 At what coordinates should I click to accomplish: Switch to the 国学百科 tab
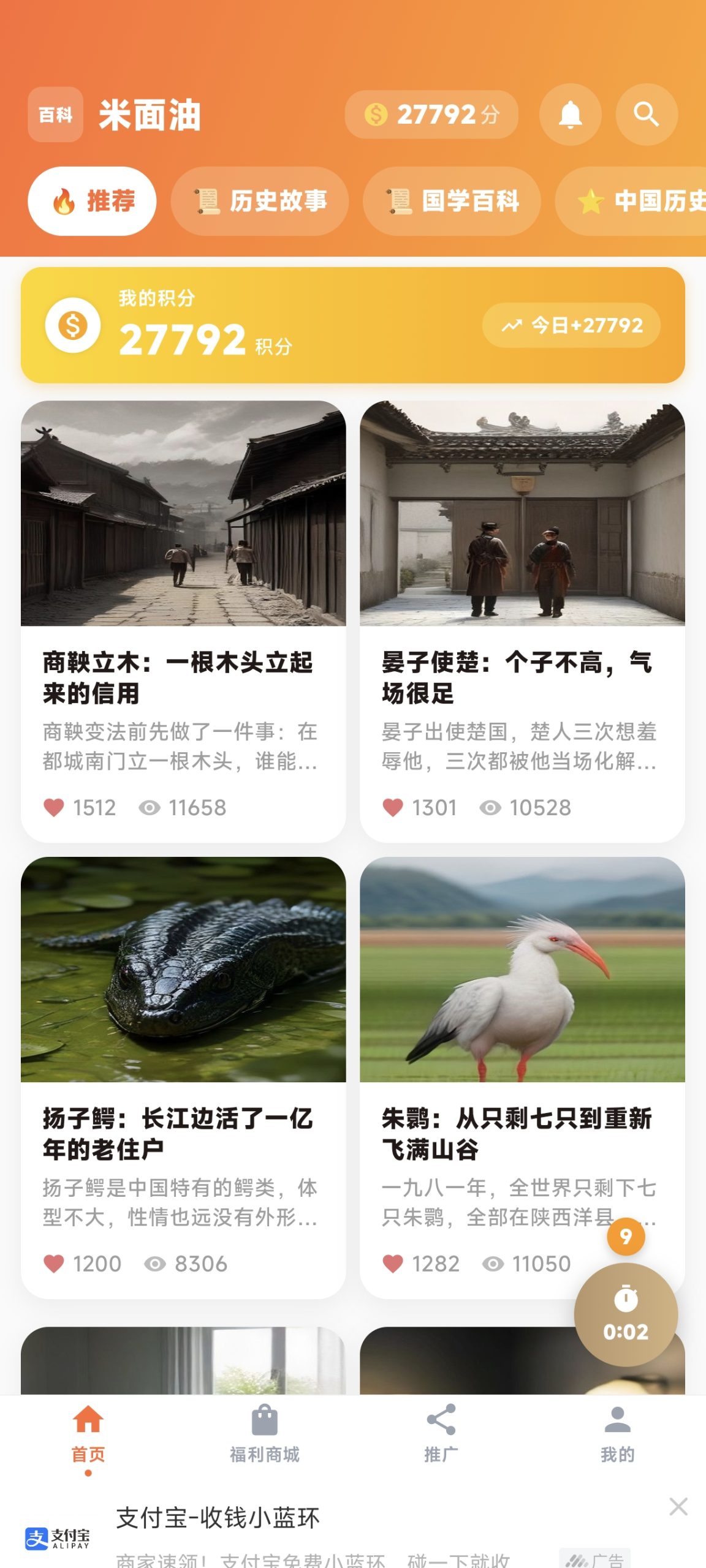point(452,201)
